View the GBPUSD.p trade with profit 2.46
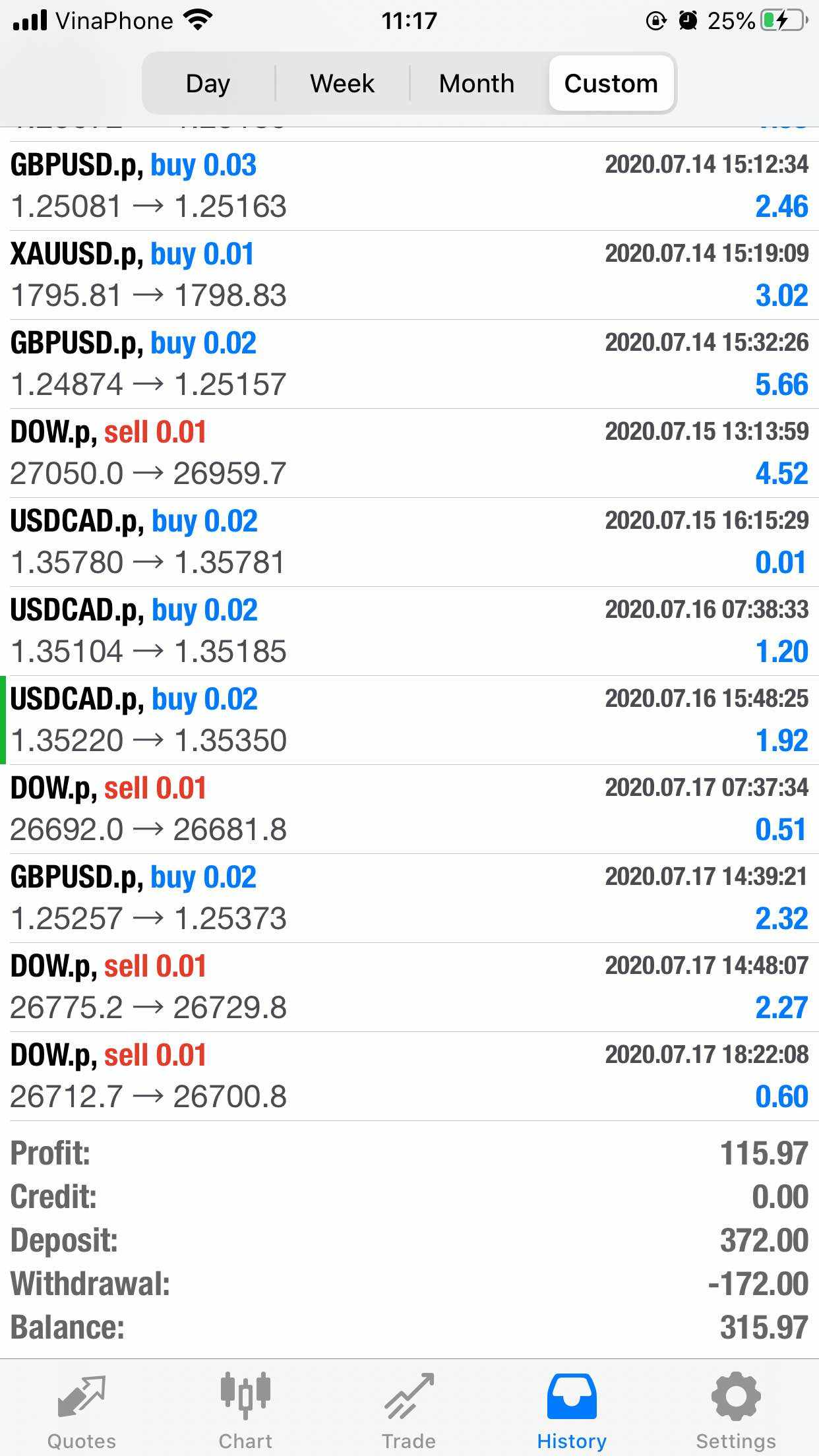Image resolution: width=819 pixels, height=1456 pixels. (x=409, y=186)
